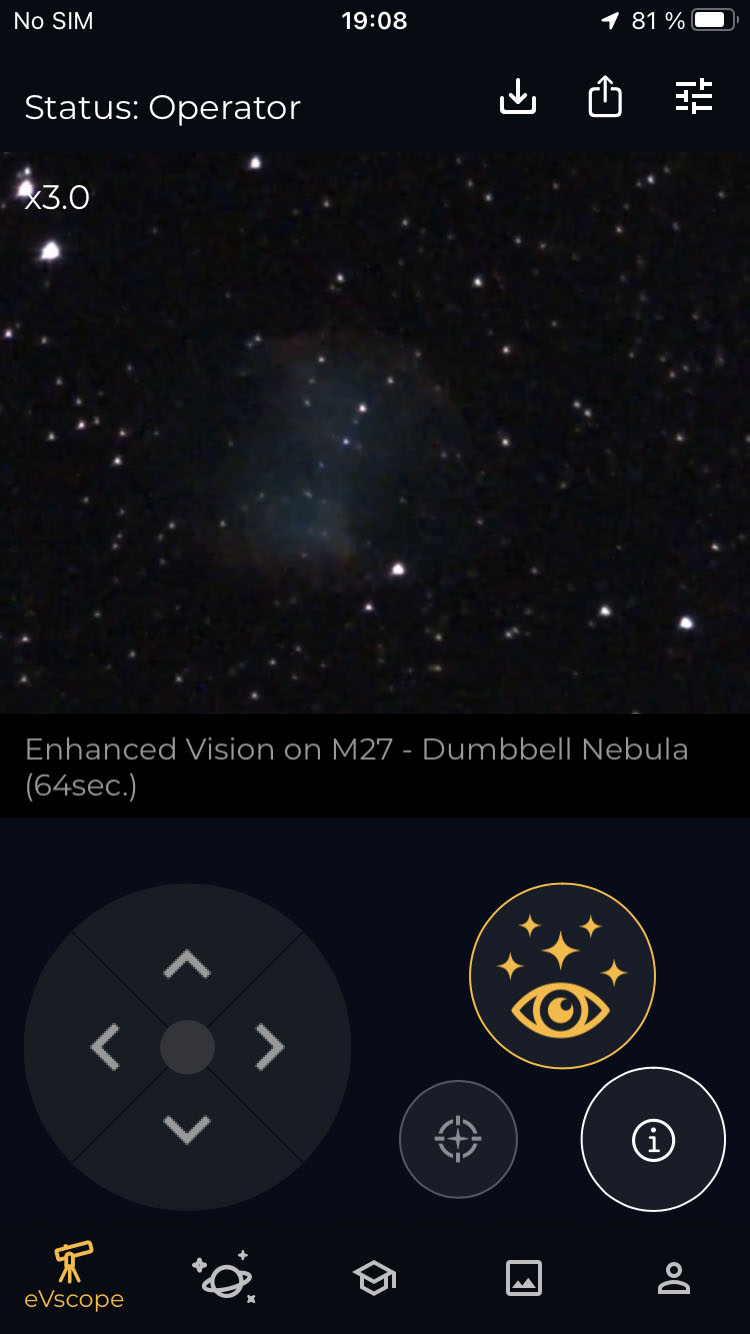Viewport: 750px width, 1334px height.
Task: Switch to the planet explore tab
Action: pos(224,1276)
